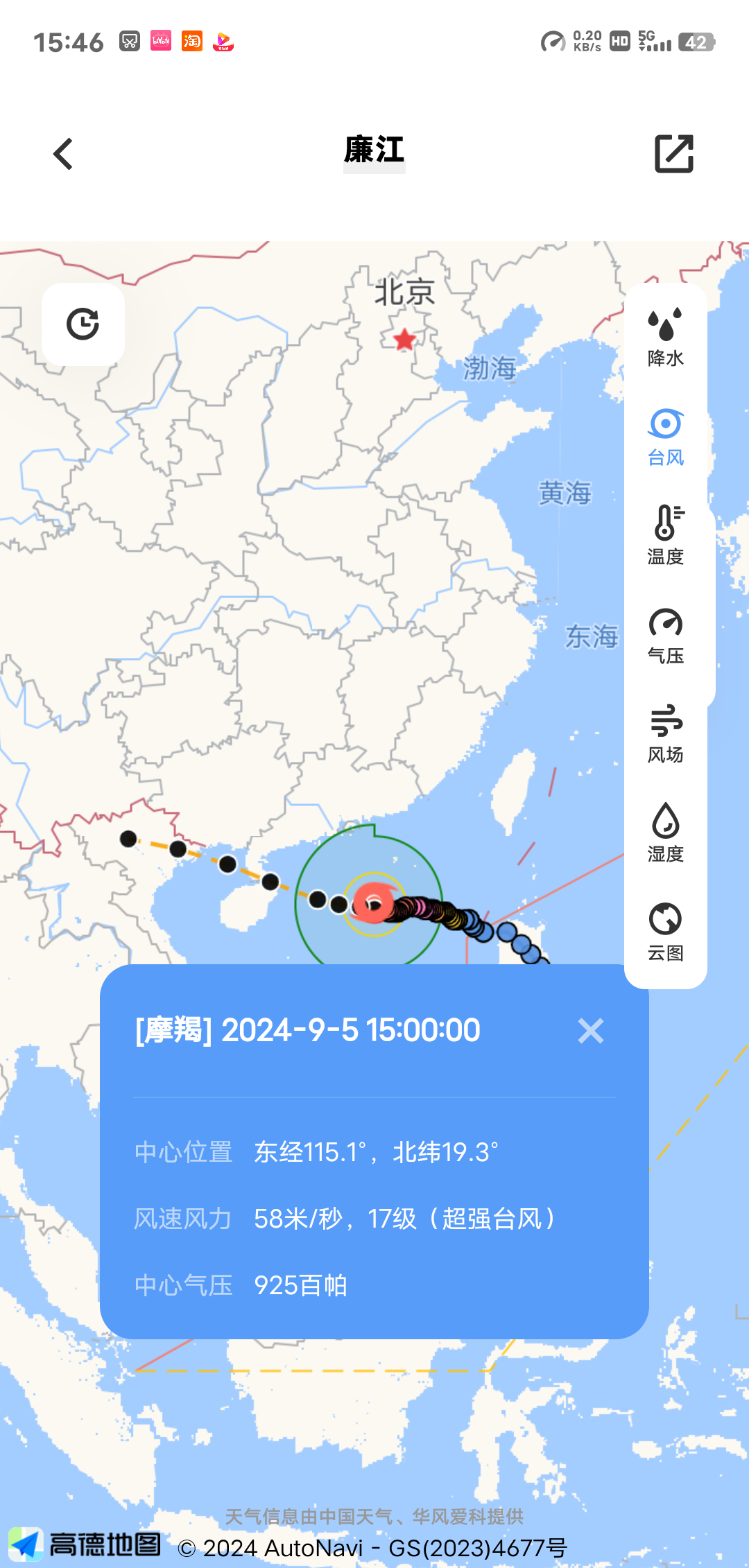The height and width of the screenshot is (1568, 749).
Task: Select the 廉江 title text
Action: (x=374, y=153)
